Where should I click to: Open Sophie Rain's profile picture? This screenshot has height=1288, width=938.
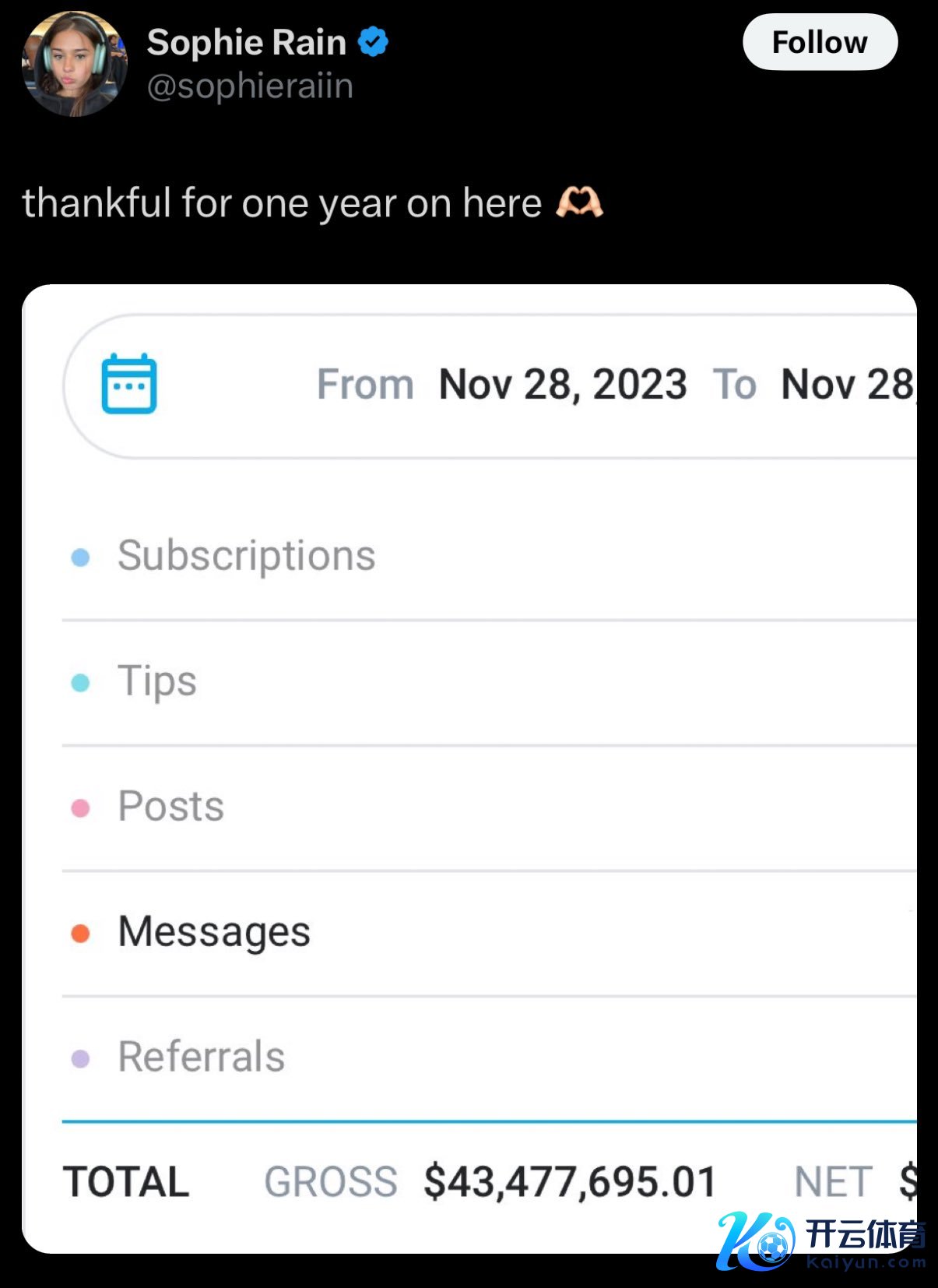pos(75,65)
